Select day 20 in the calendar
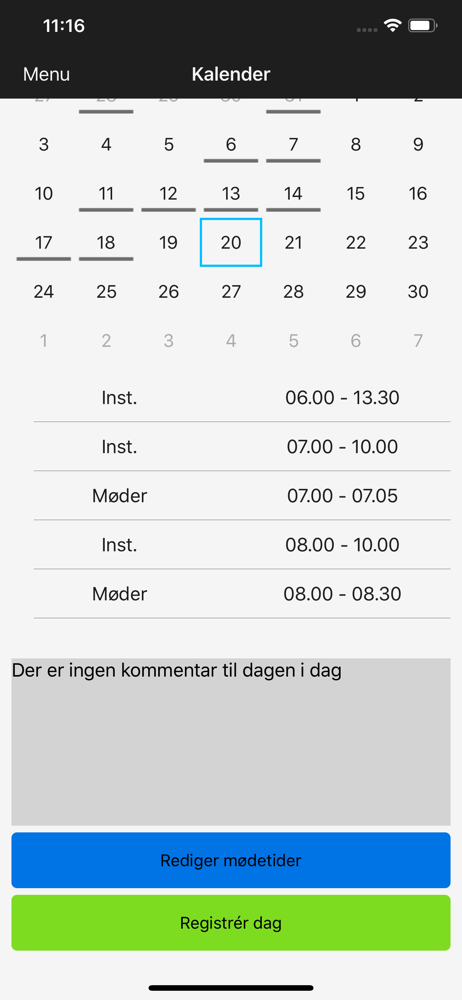 pyautogui.click(x=231, y=242)
